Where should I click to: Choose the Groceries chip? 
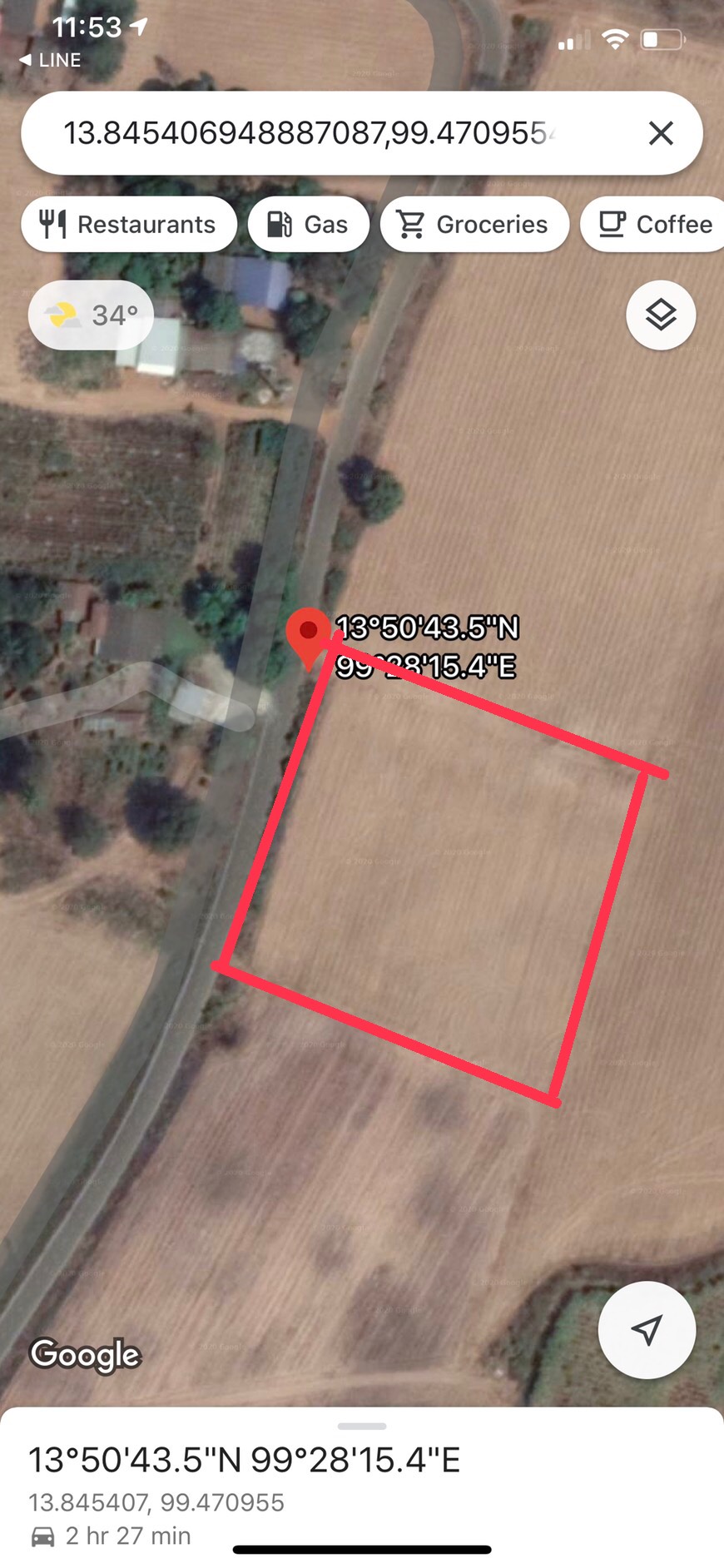[x=474, y=224]
